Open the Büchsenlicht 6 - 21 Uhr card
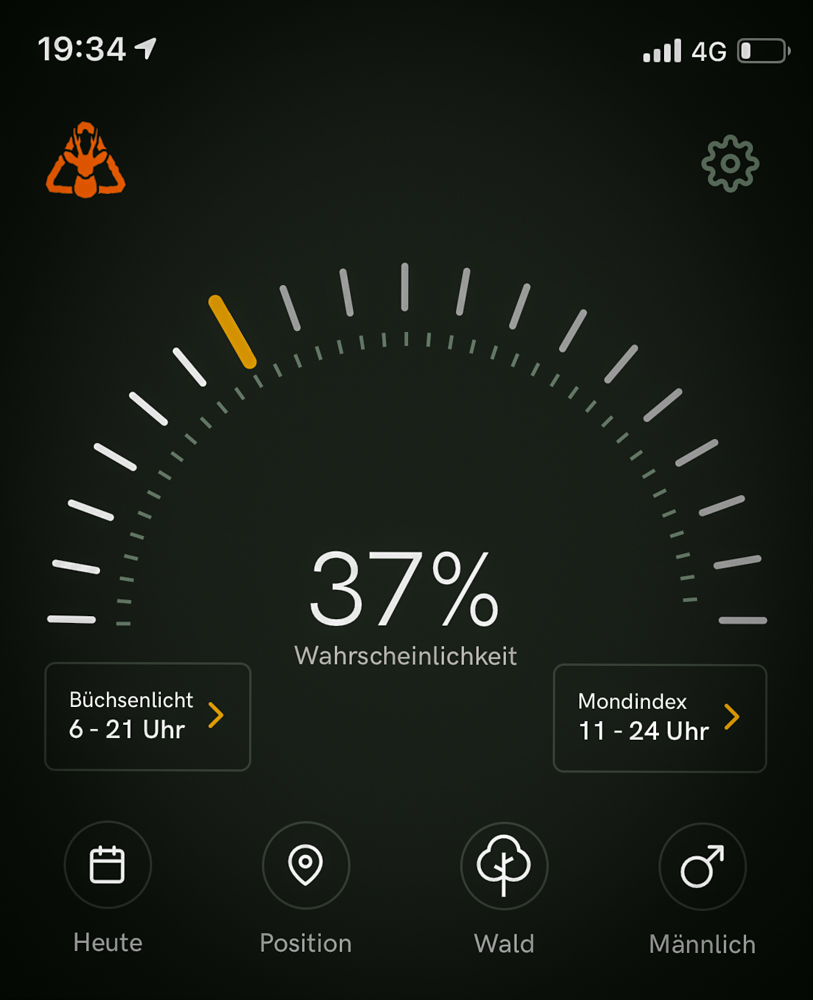The width and height of the screenshot is (813, 1000). 147,716
